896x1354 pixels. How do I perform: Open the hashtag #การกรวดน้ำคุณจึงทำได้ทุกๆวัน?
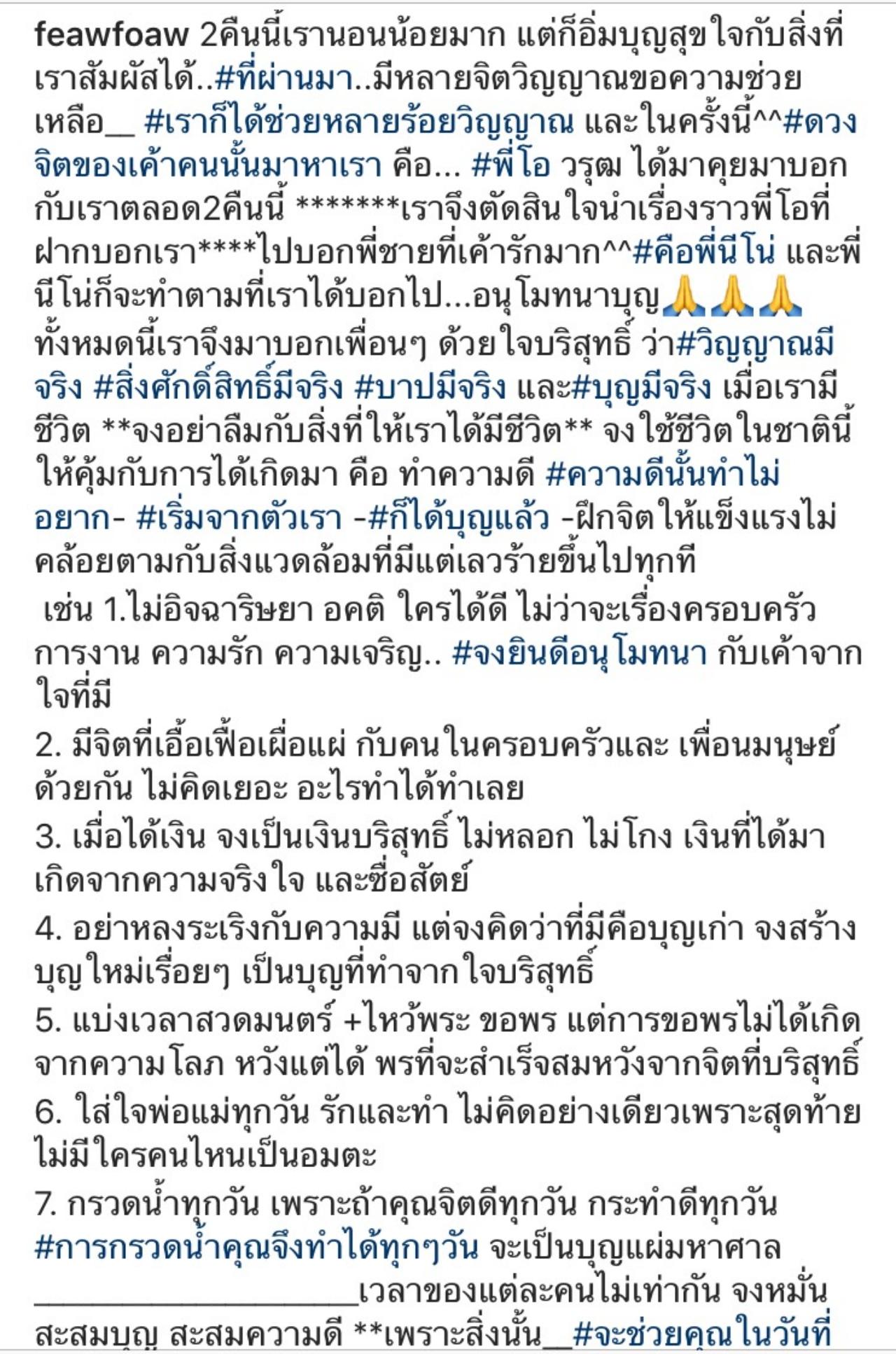[x=256, y=1248]
